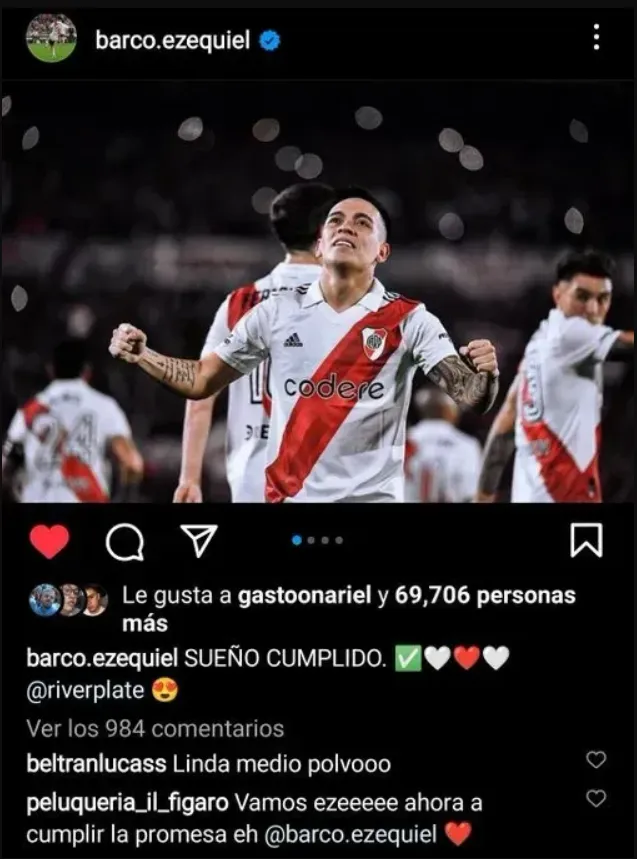Share the post via paper plane icon
Screen dimensions: 637x859
[x=199, y=540]
